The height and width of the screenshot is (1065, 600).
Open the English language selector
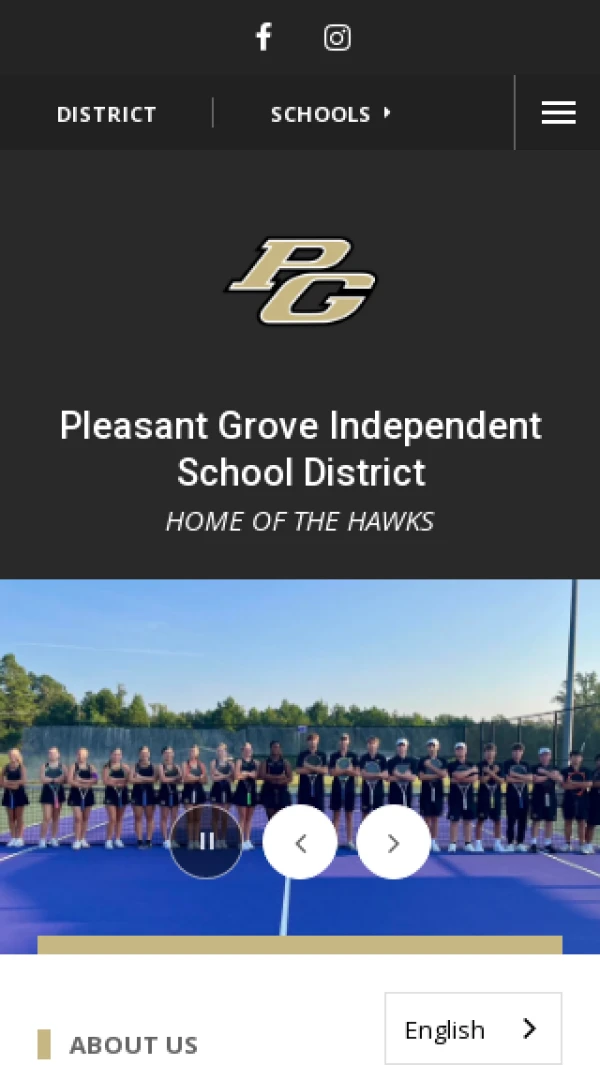472,1028
